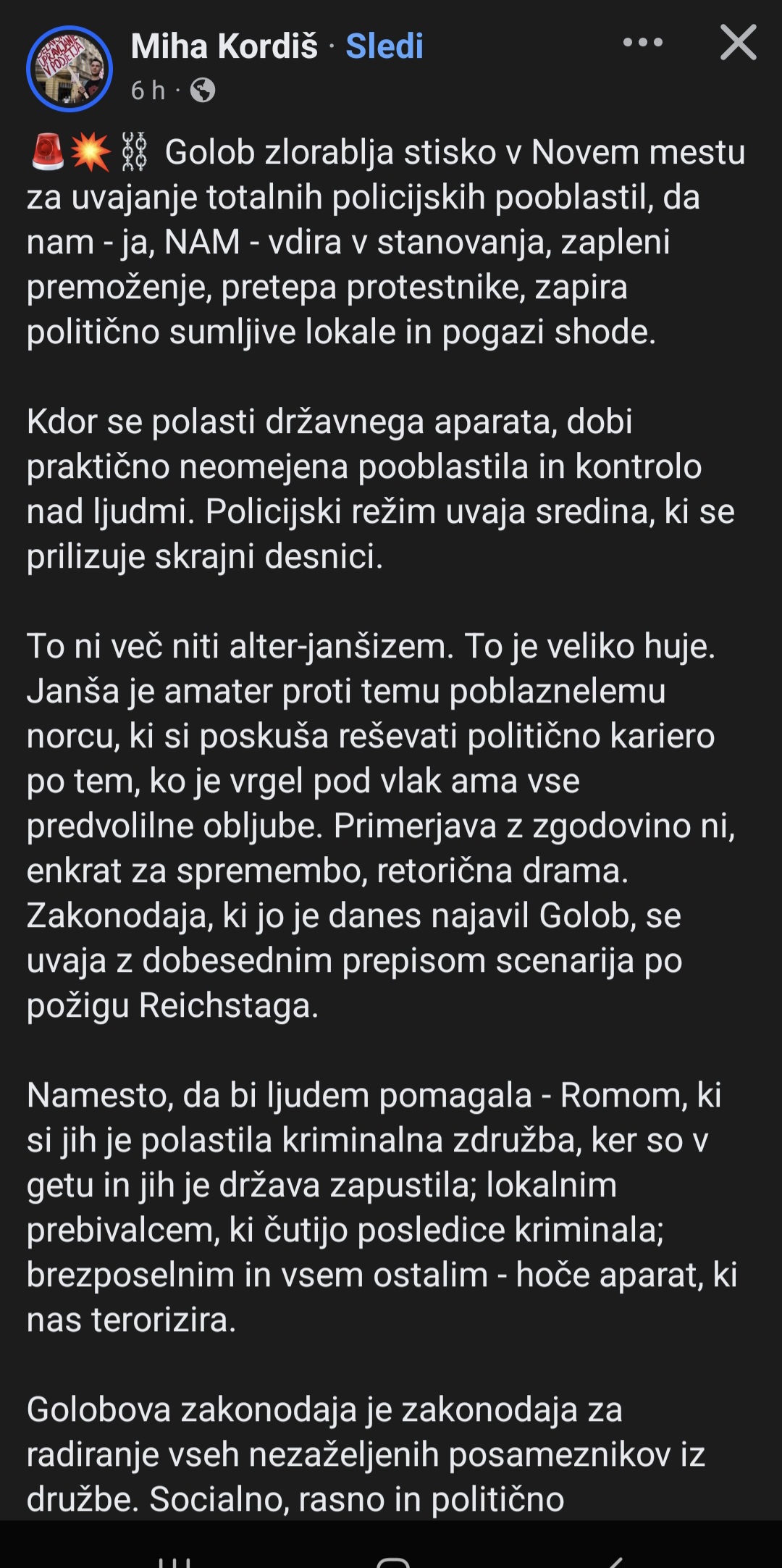Open the post's three-dot options menu
782x1568 pixels.
pyautogui.click(x=642, y=43)
